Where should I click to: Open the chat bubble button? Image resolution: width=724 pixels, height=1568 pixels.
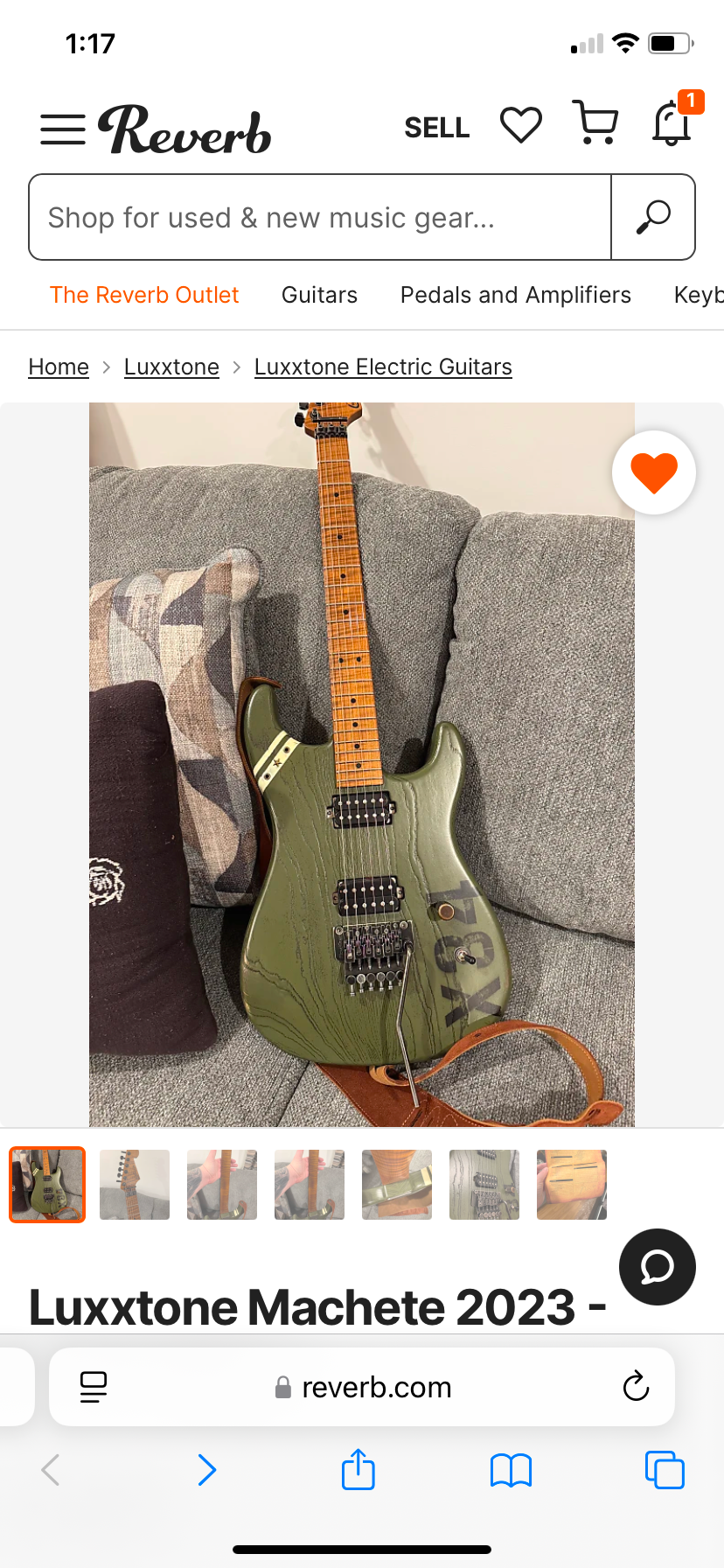[658, 1267]
